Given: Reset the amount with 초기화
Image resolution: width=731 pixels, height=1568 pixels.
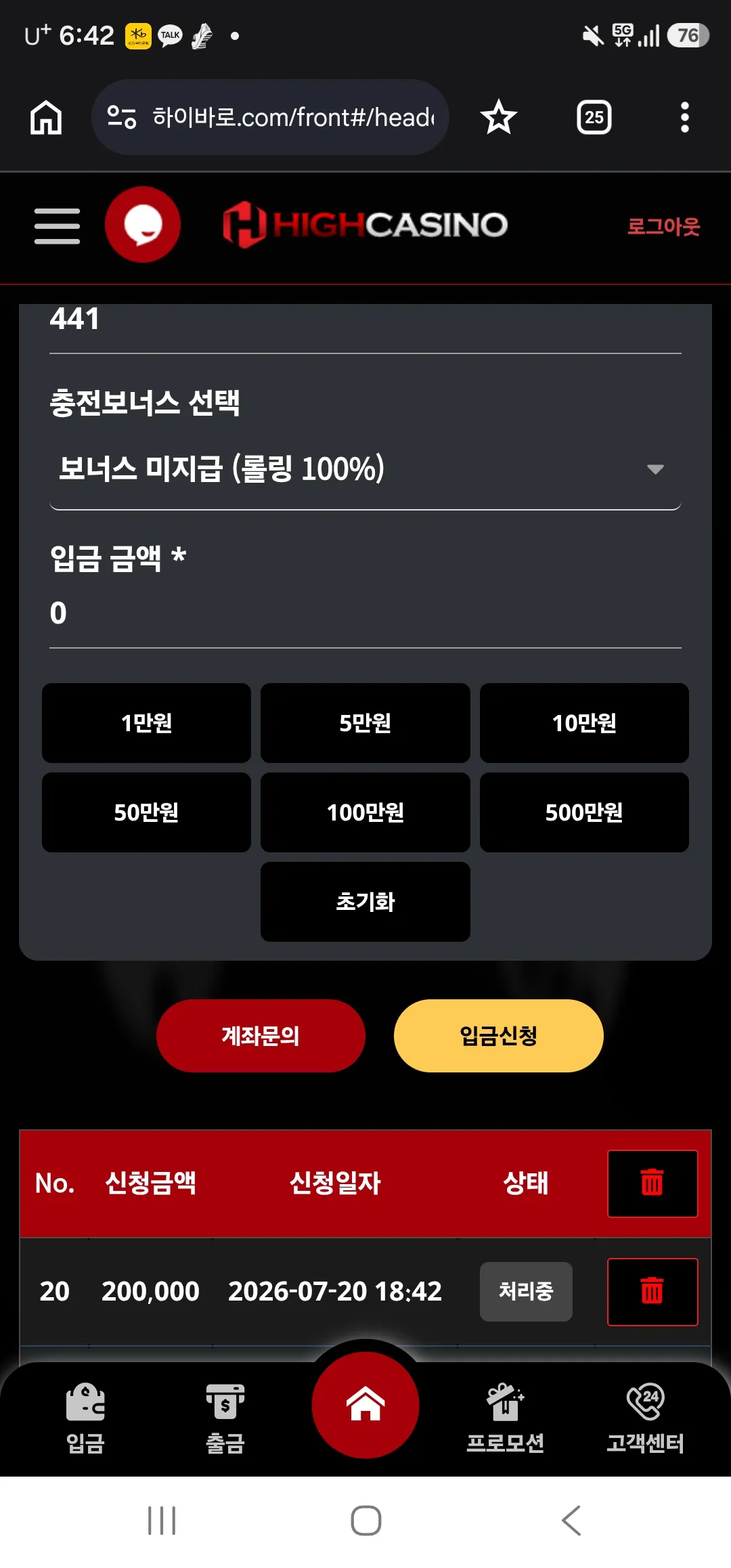Looking at the screenshot, I should click(x=365, y=902).
